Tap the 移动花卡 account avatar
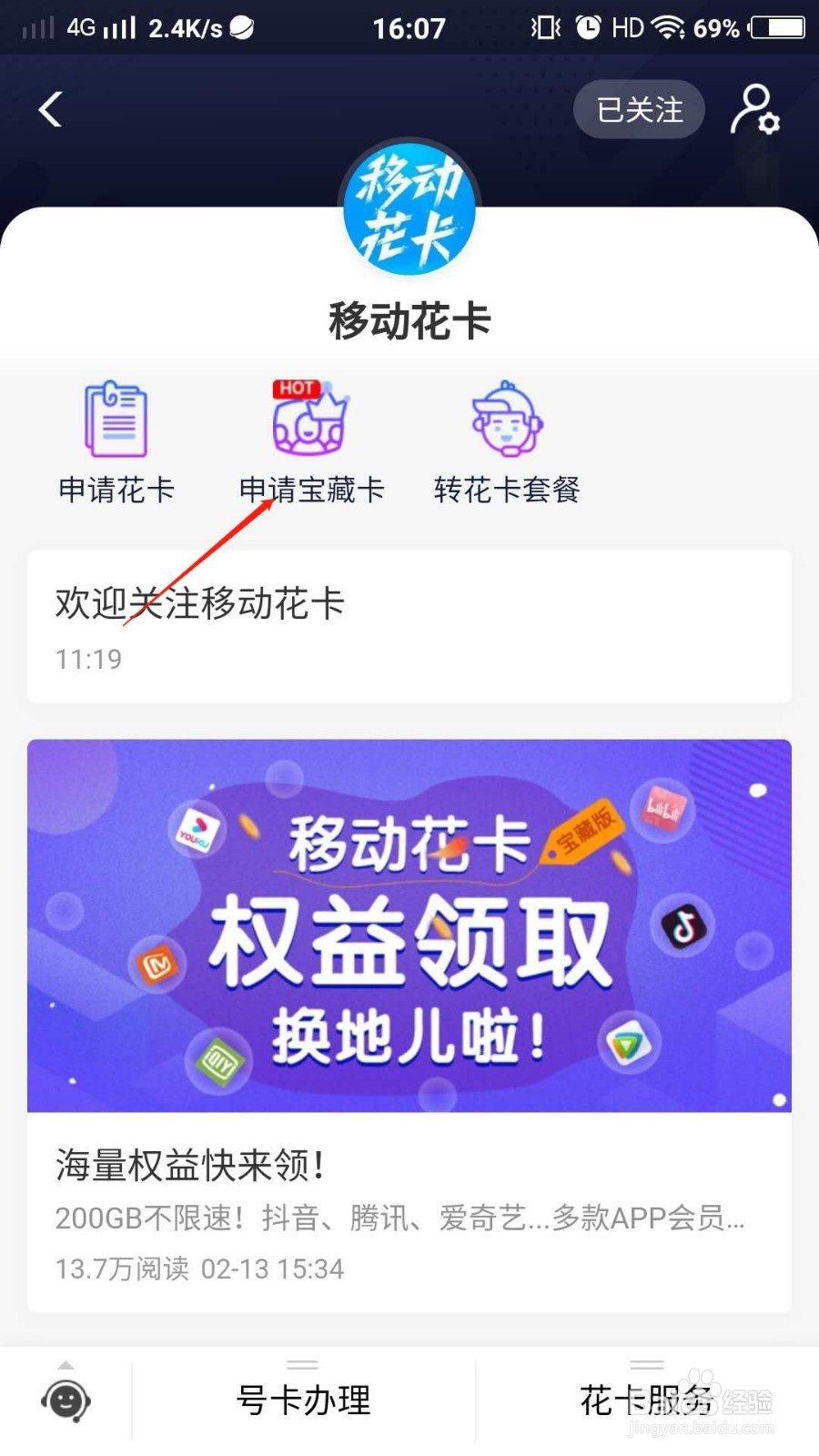Screen dimensions: 819x1456 (409, 209)
